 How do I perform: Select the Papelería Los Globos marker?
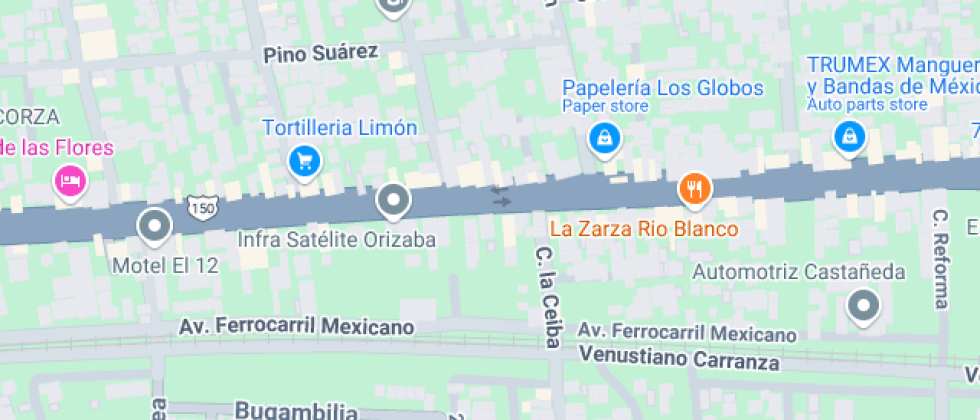coord(604,138)
